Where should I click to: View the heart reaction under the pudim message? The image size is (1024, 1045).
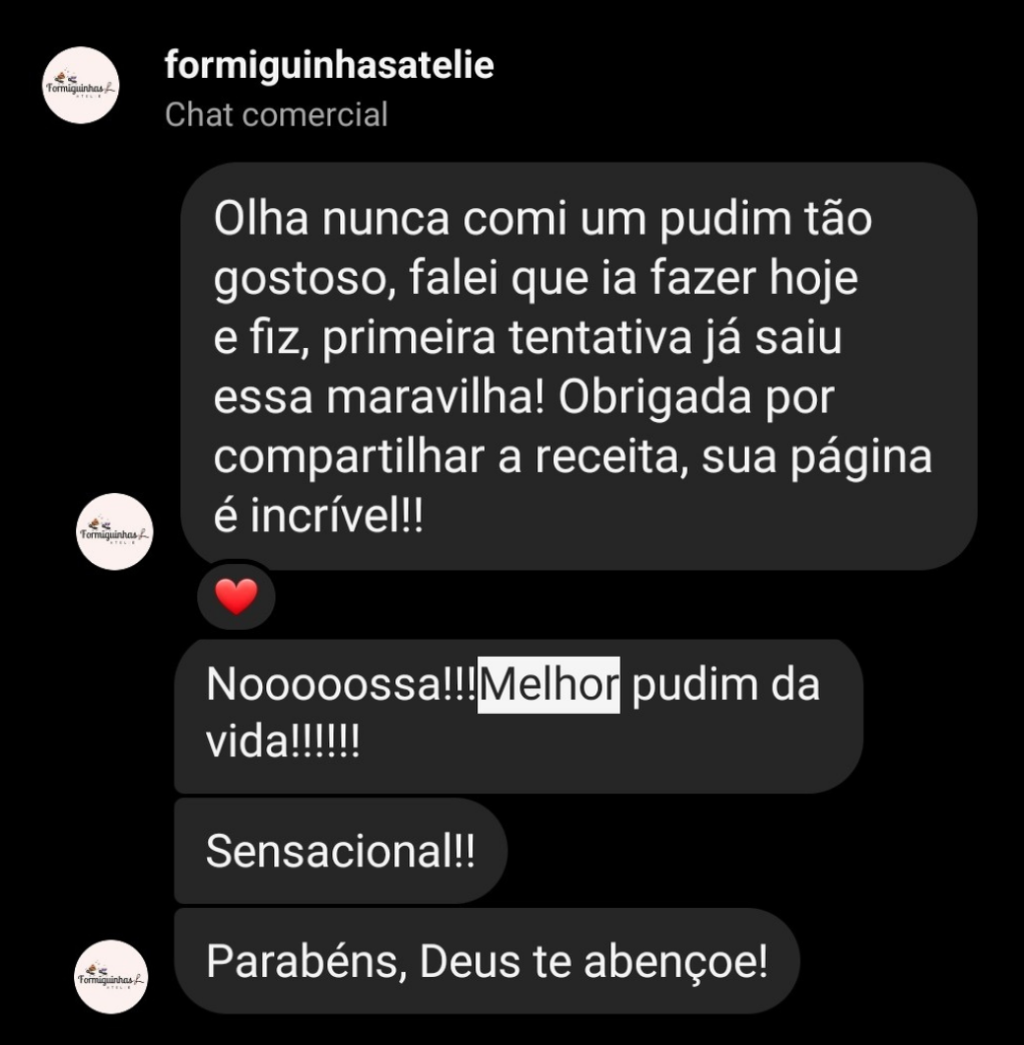[236, 597]
